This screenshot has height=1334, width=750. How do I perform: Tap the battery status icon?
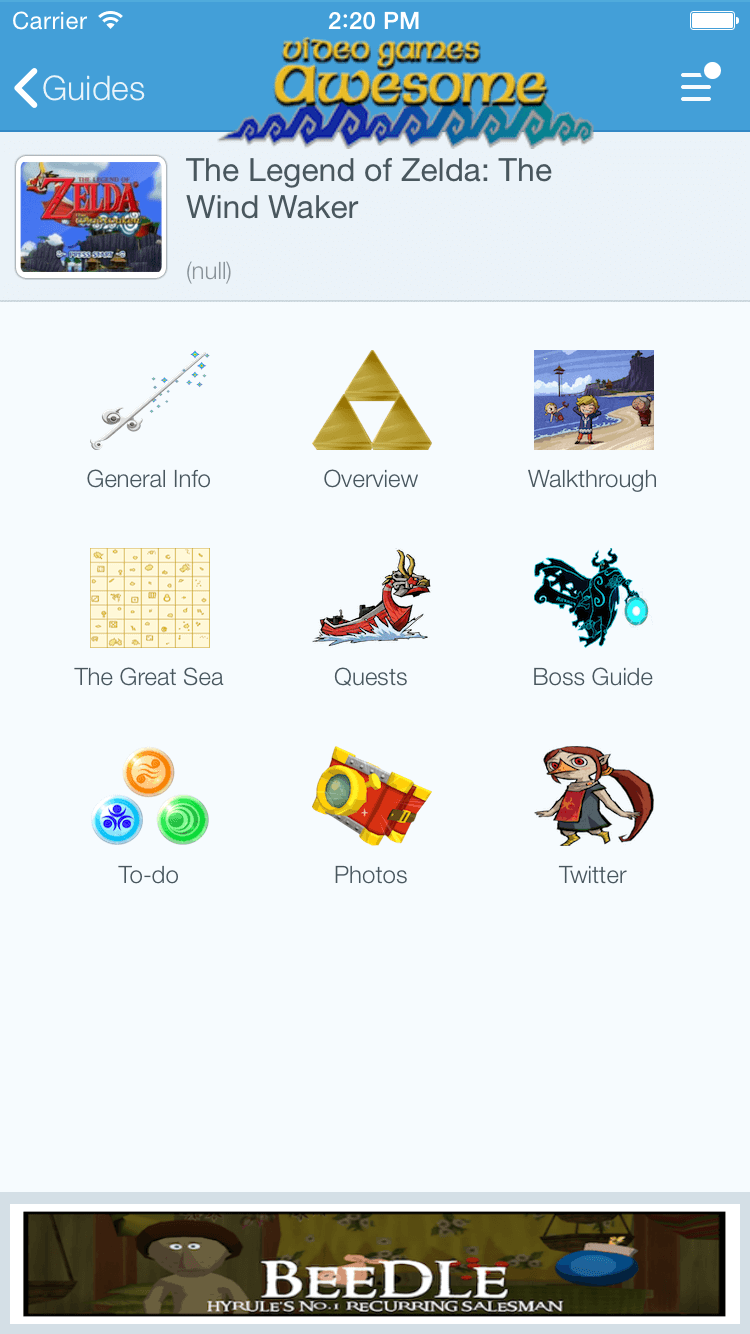(714, 18)
